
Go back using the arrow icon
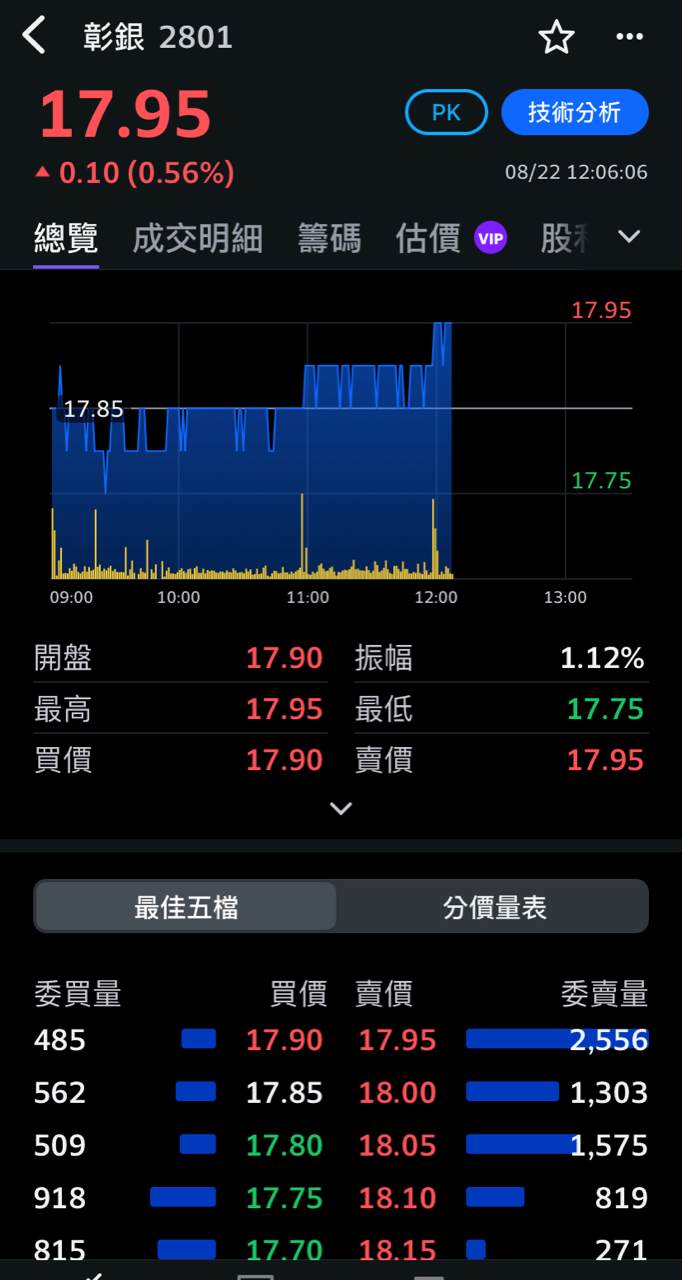(34, 37)
